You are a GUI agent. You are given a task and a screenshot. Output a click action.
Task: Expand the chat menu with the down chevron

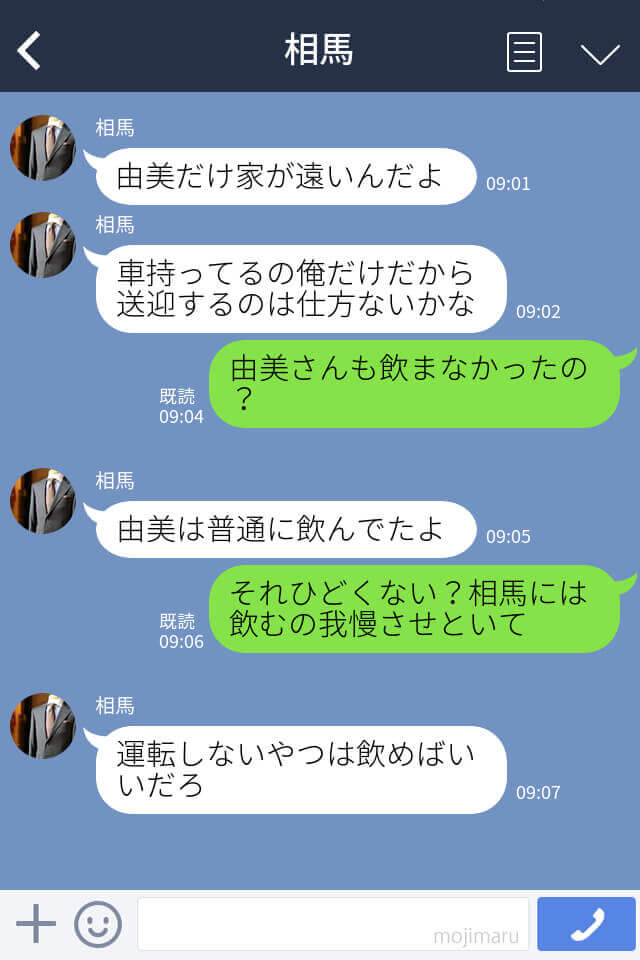click(600, 53)
